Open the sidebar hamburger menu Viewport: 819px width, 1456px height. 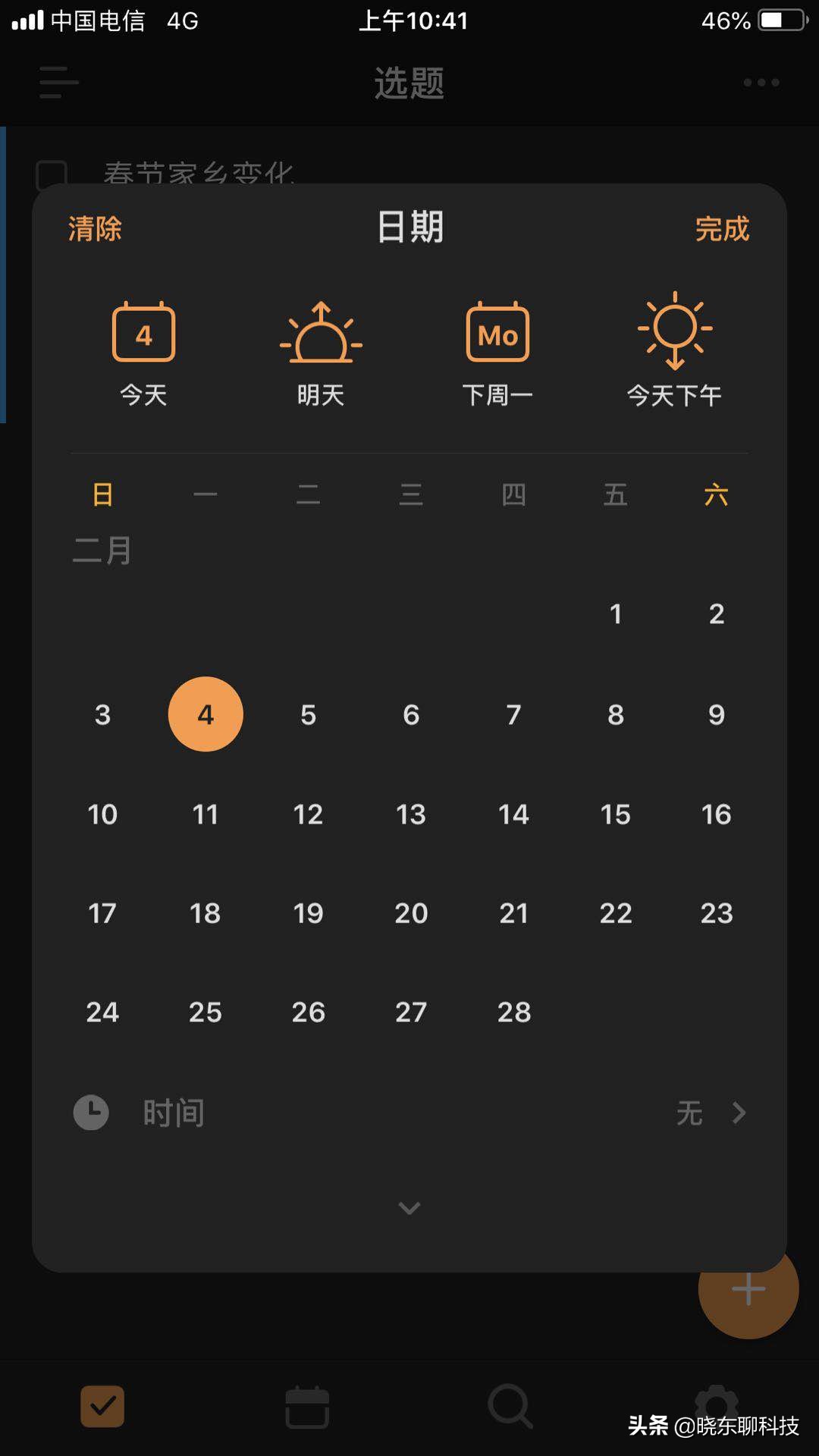point(57,82)
